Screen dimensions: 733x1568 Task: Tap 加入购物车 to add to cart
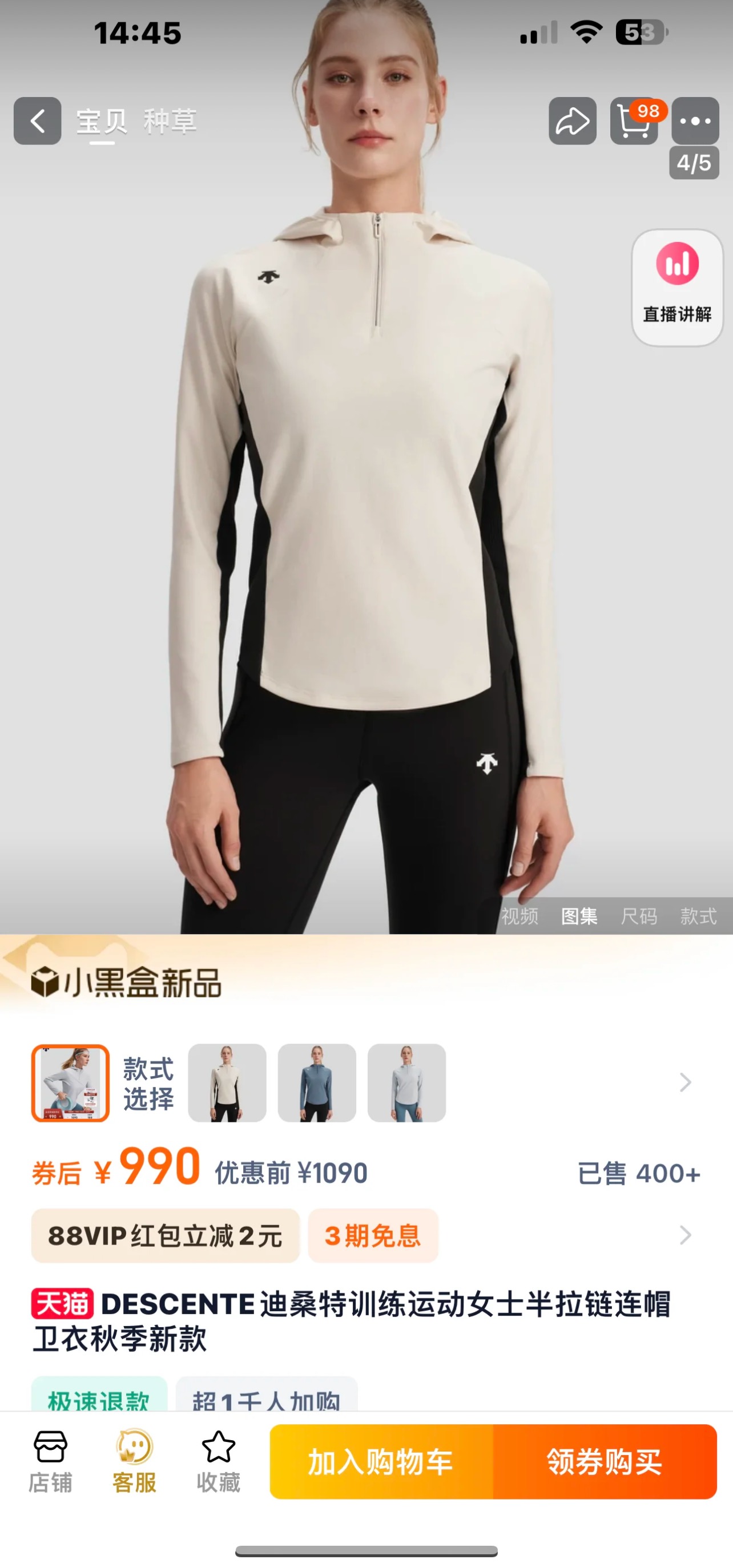point(381,1461)
